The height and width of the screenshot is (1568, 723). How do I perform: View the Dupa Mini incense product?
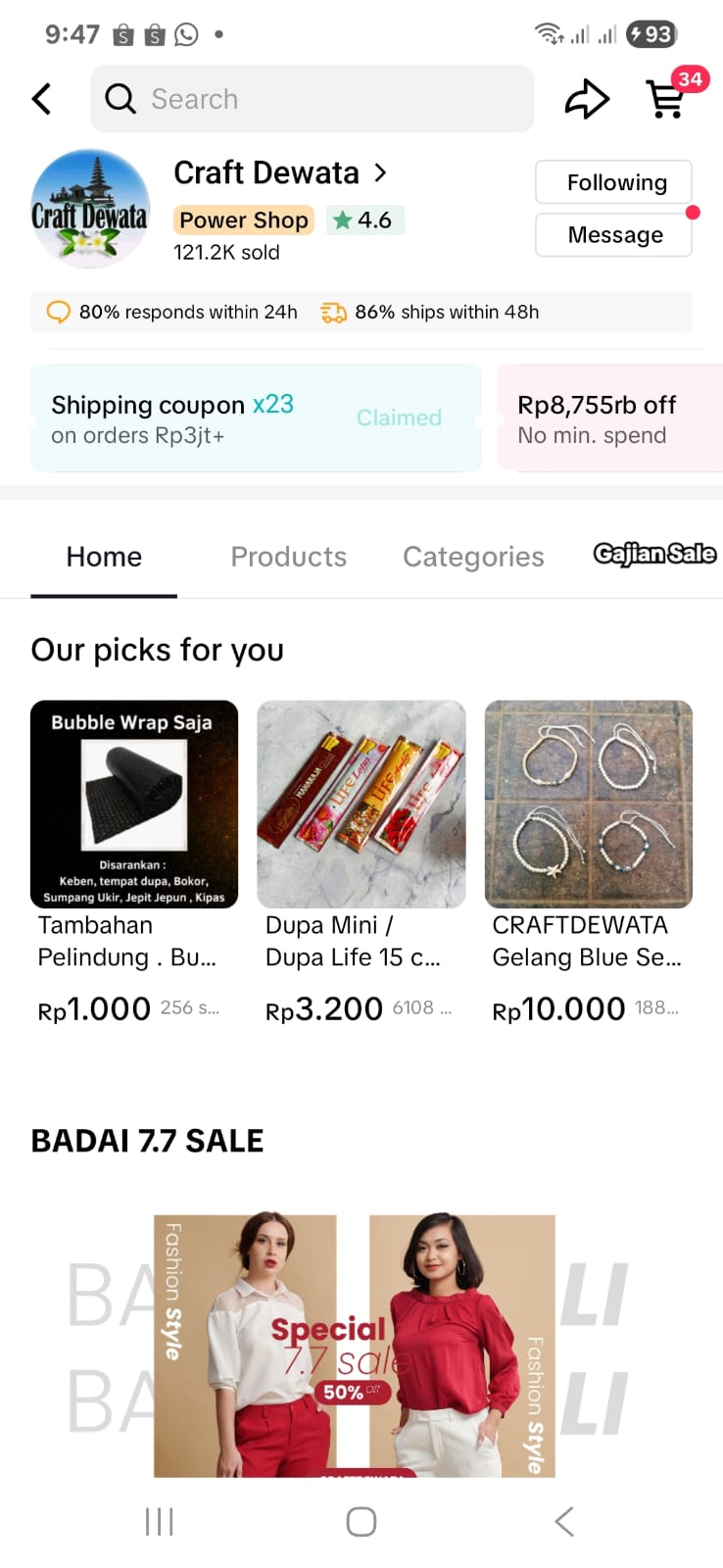(361, 805)
